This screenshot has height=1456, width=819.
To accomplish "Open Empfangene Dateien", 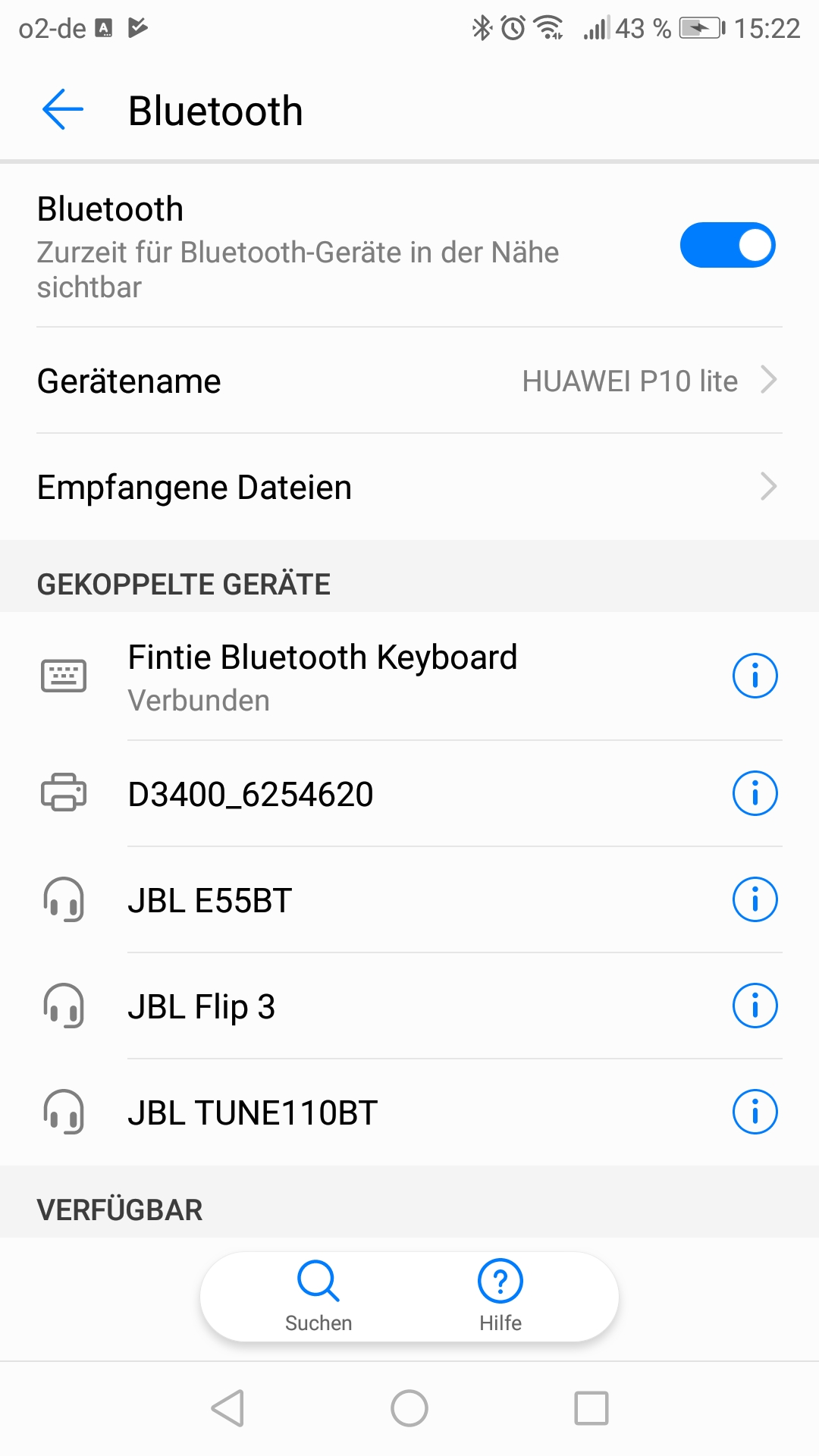I will pyautogui.click(x=409, y=487).
